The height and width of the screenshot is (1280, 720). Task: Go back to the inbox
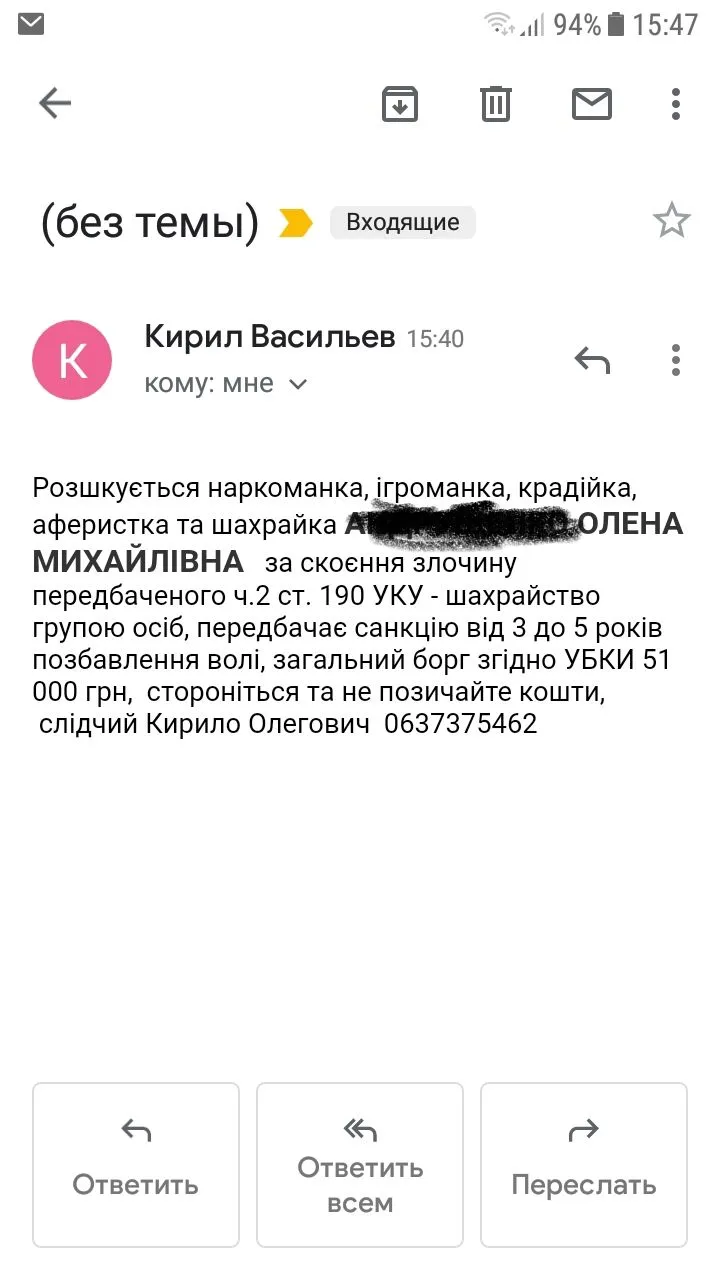[55, 103]
